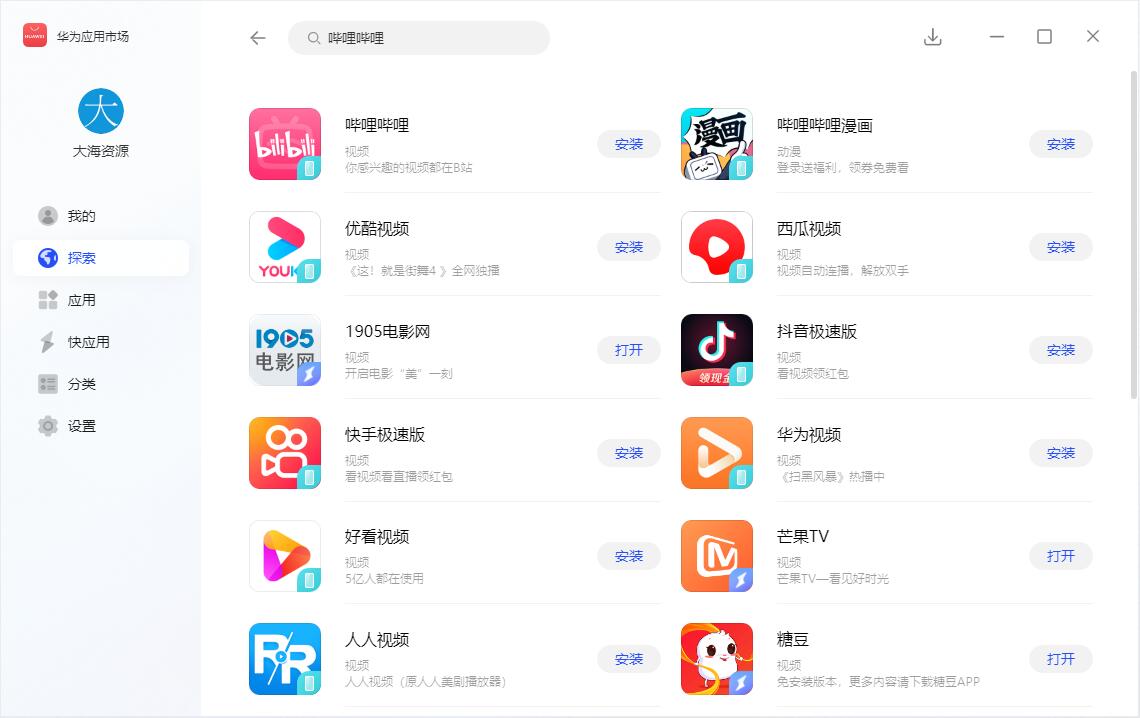
Task: Open 芒果TV quick app
Action: click(x=1060, y=556)
